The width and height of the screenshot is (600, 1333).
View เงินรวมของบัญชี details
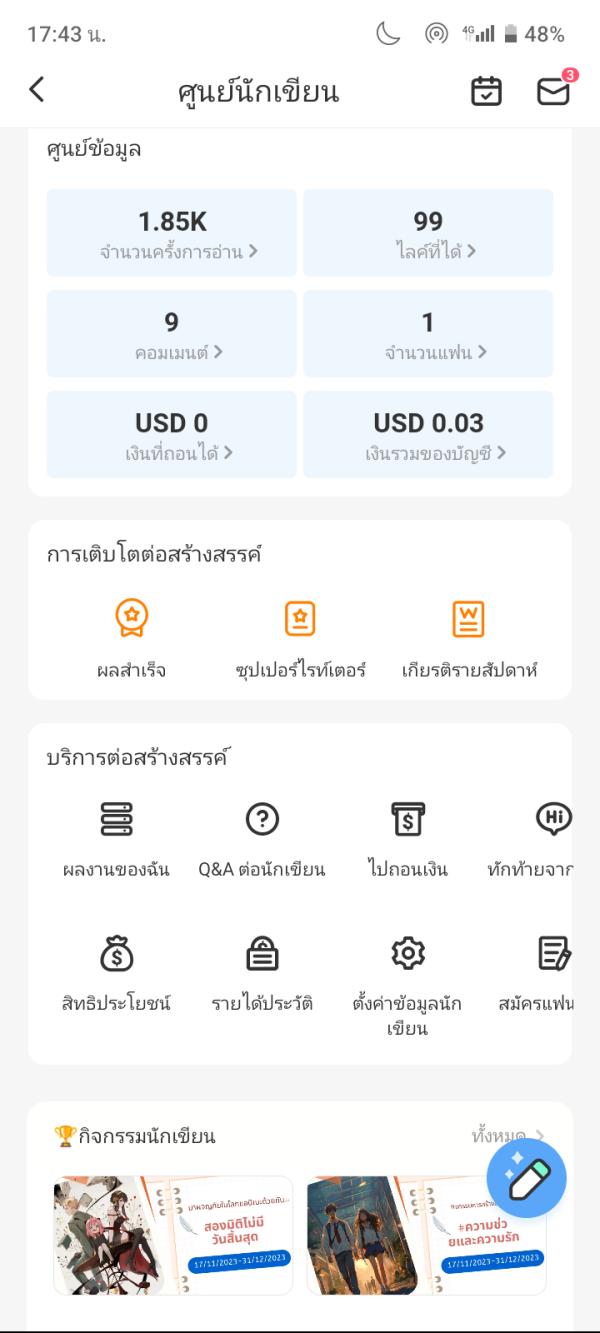[x=428, y=435]
